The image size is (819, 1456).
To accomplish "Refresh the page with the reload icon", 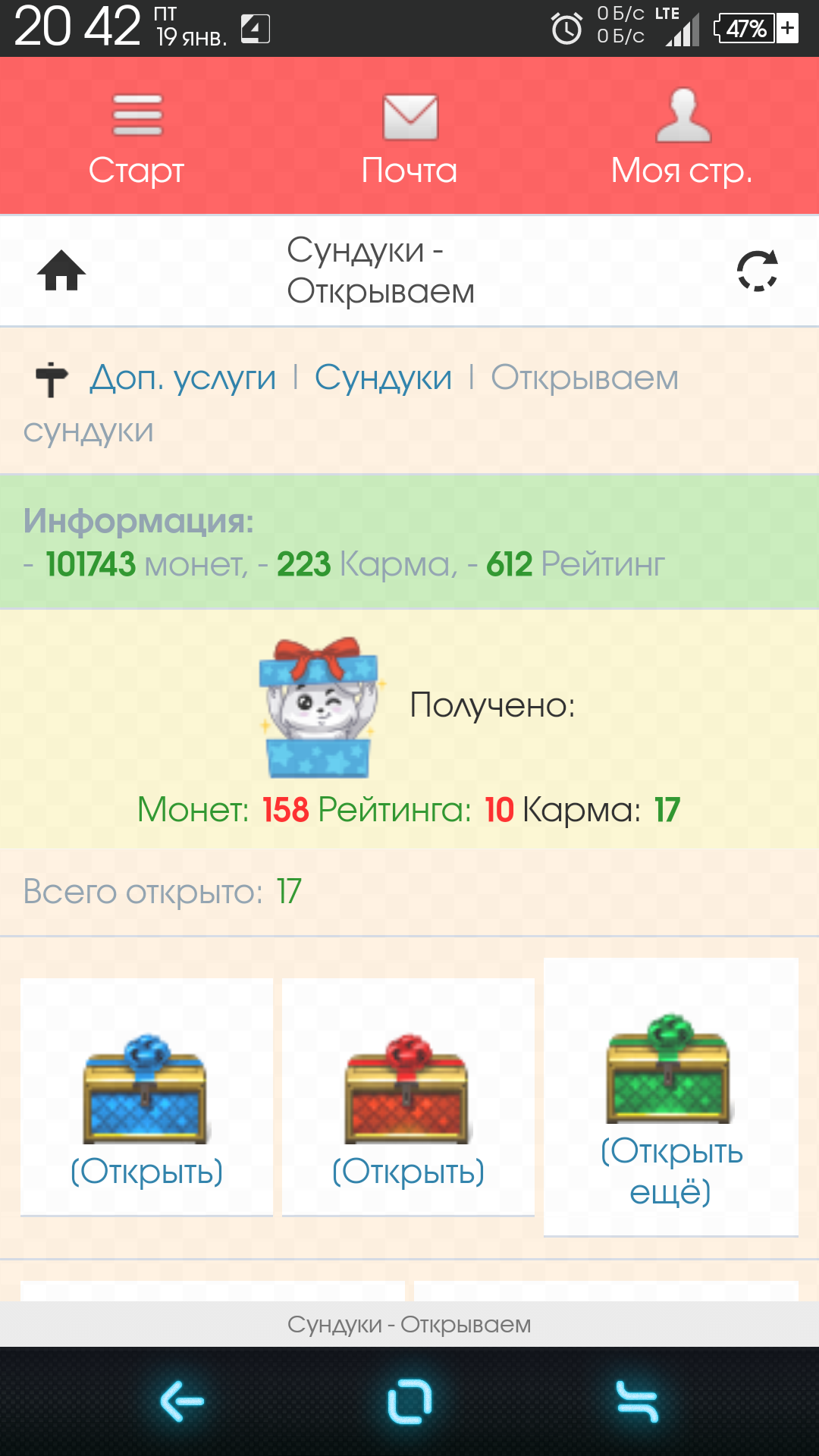I will point(757,271).
